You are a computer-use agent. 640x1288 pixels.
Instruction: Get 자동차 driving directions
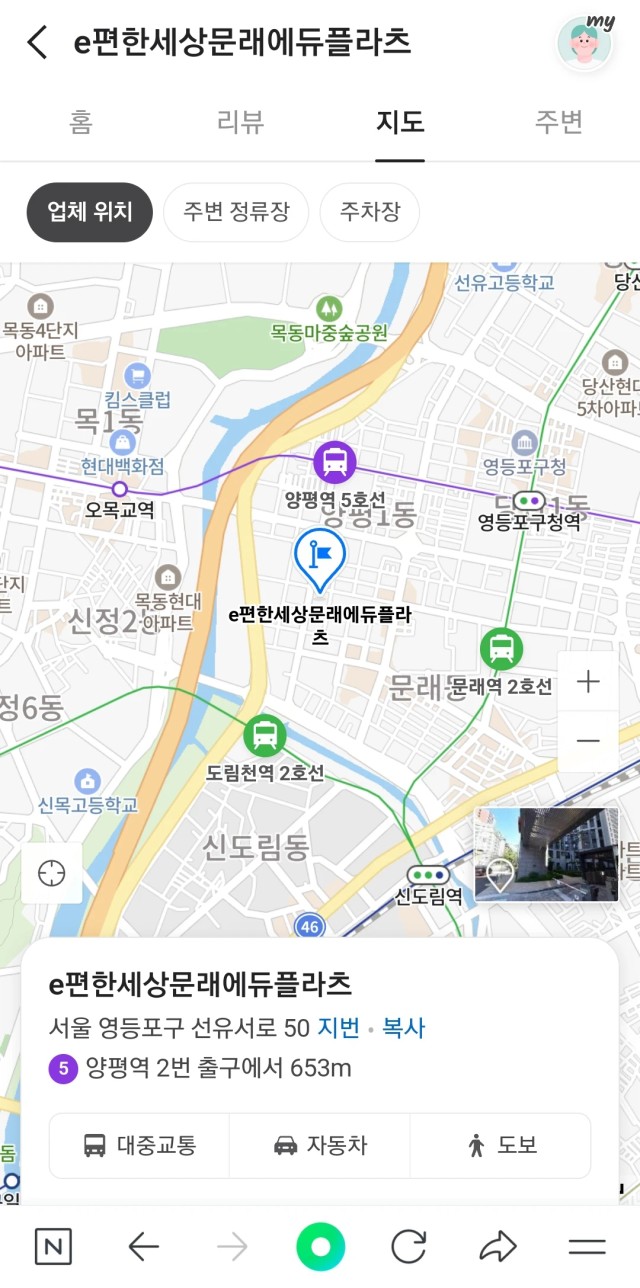pos(320,1145)
